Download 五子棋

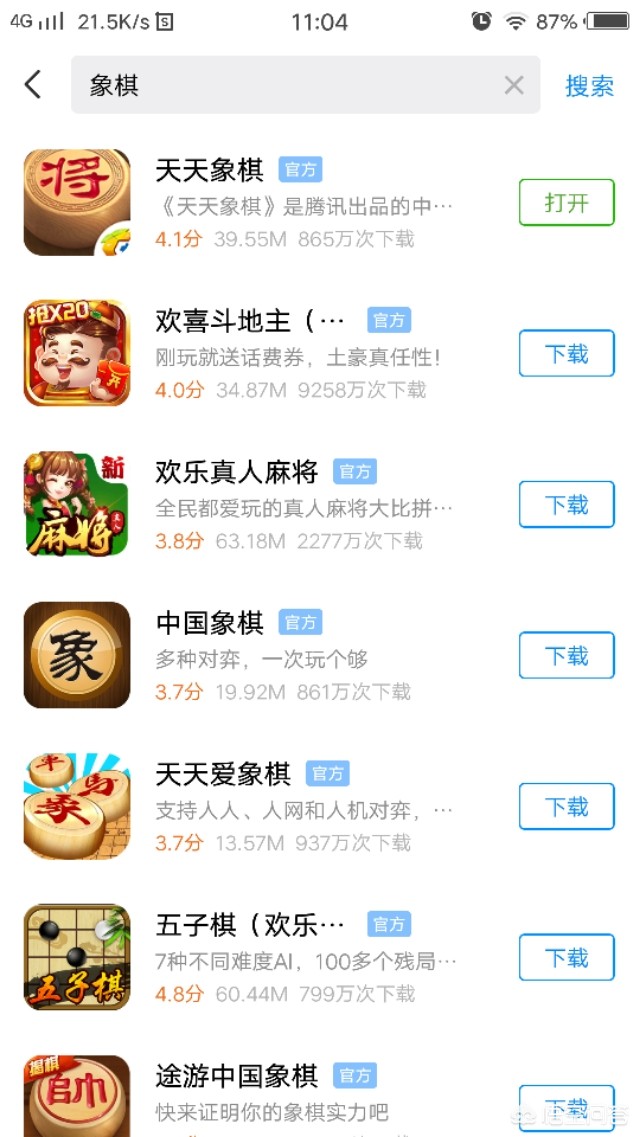click(566, 958)
